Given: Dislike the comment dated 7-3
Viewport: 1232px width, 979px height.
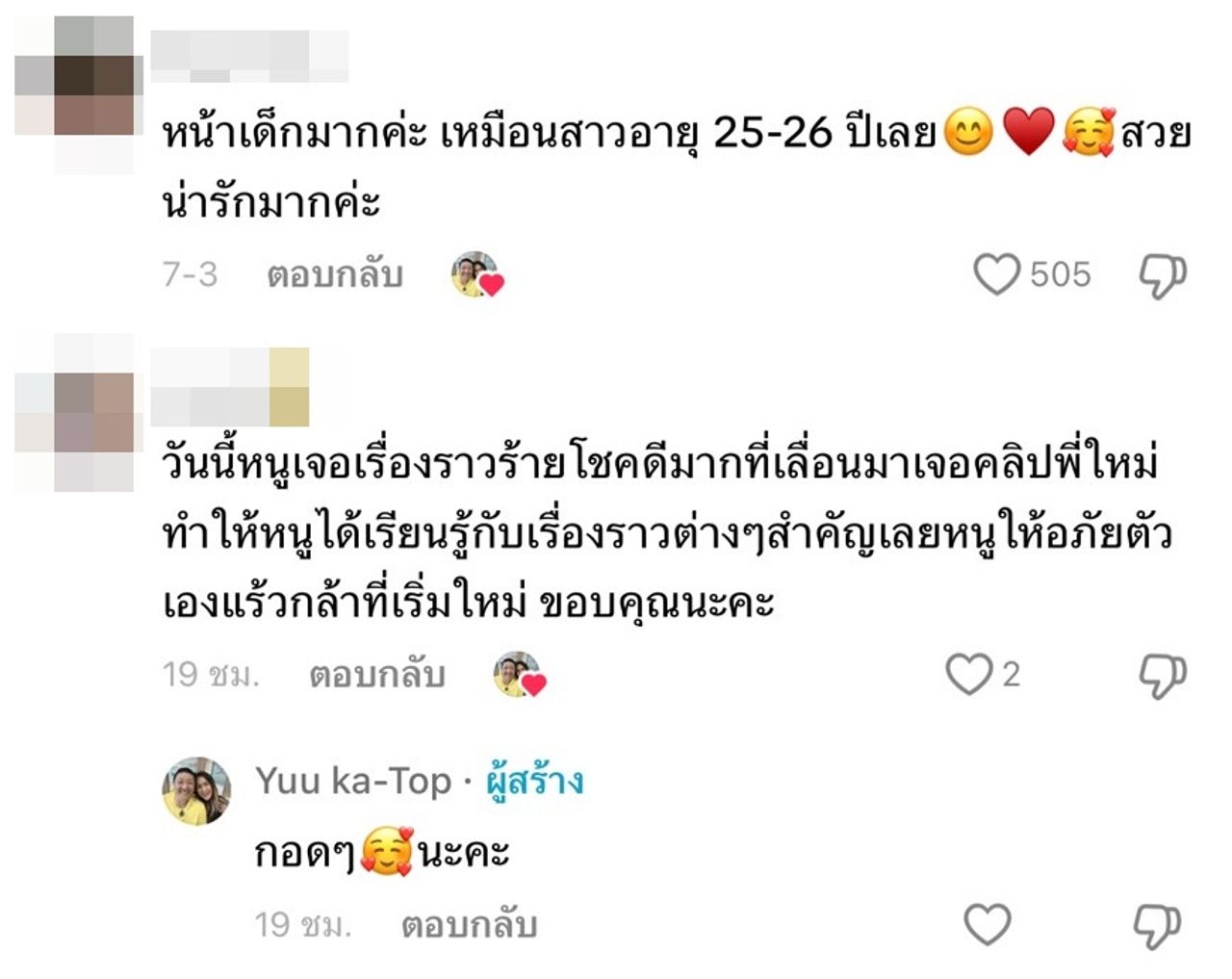Looking at the screenshot, I should 1163,275.
